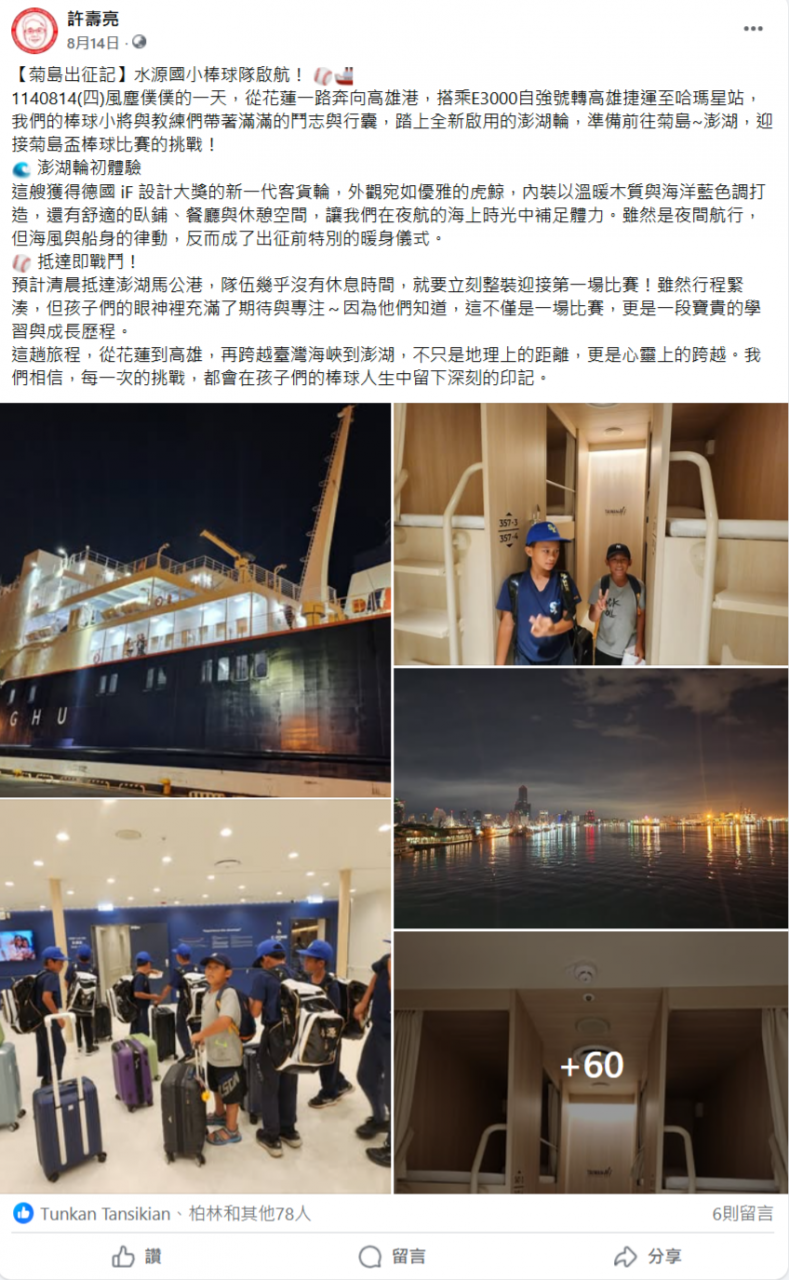Open the ship at night photo
The image size is (789, 1280).
point(195,600)
